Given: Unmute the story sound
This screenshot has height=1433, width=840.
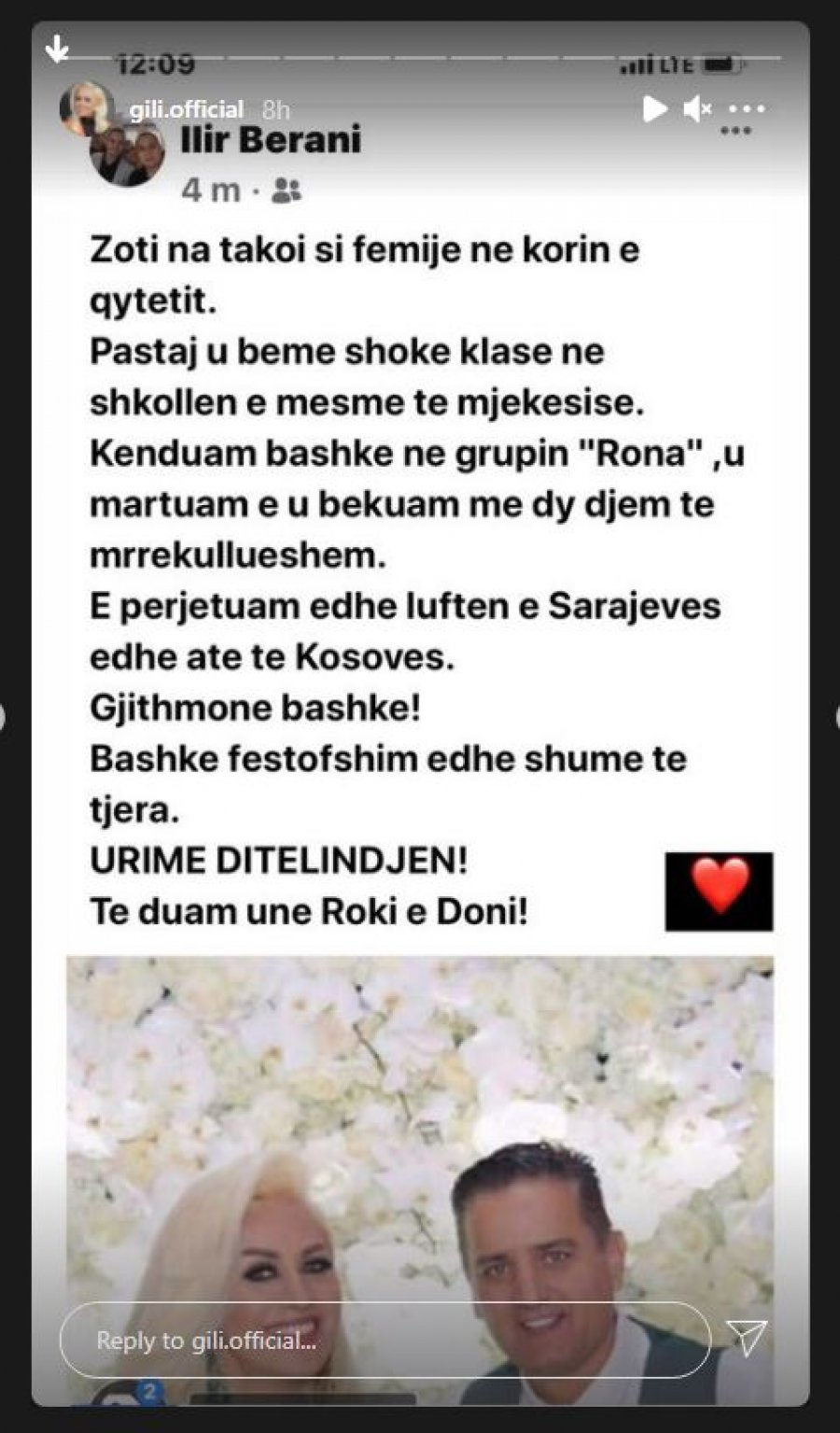Looking at the screenshot, I should pos(696,110).
